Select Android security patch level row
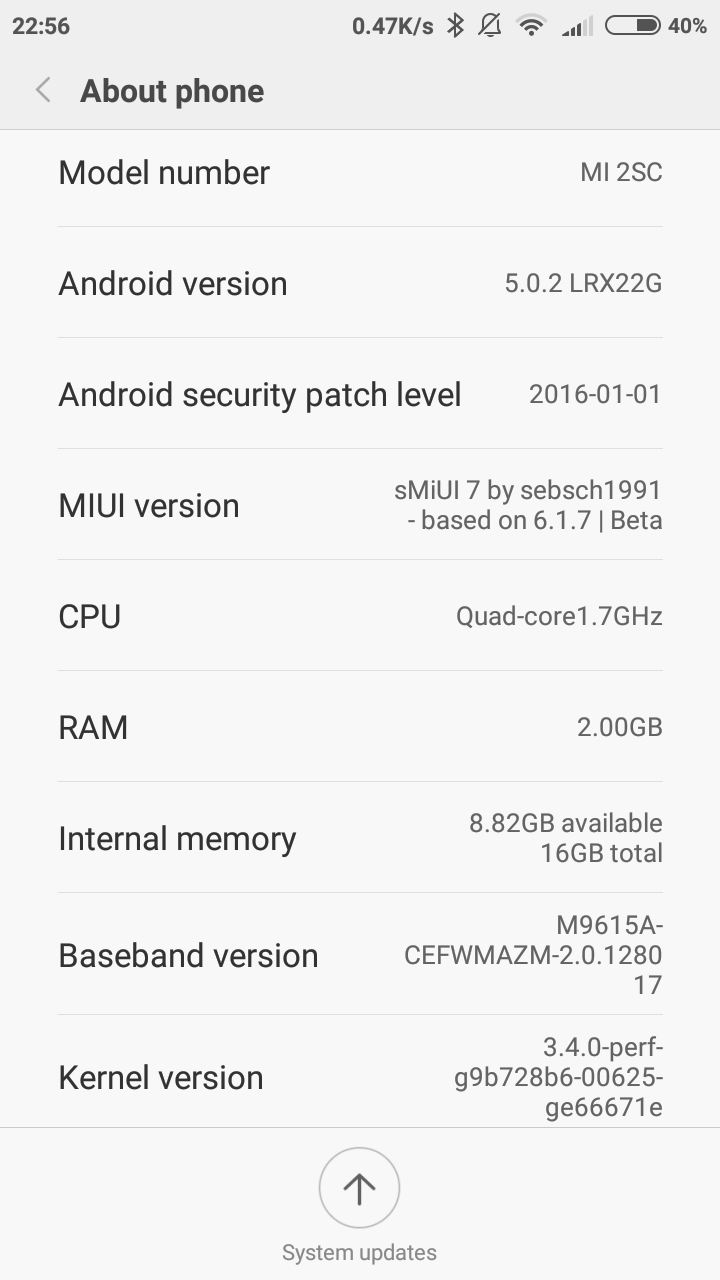This screenshot has height=1280, width=720. pos(360,394)
